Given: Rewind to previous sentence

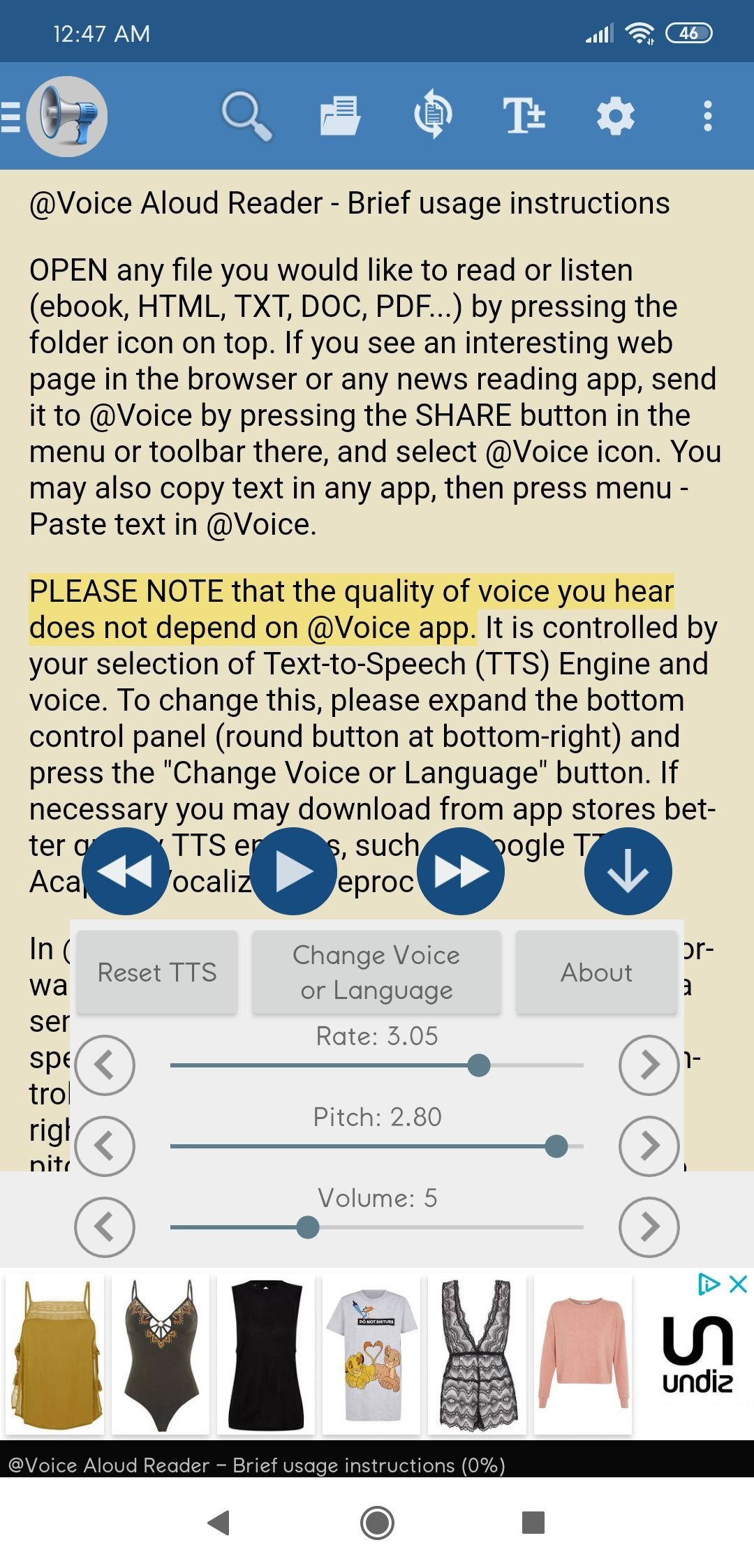Looking at the screenshot, I should [126, 871].
